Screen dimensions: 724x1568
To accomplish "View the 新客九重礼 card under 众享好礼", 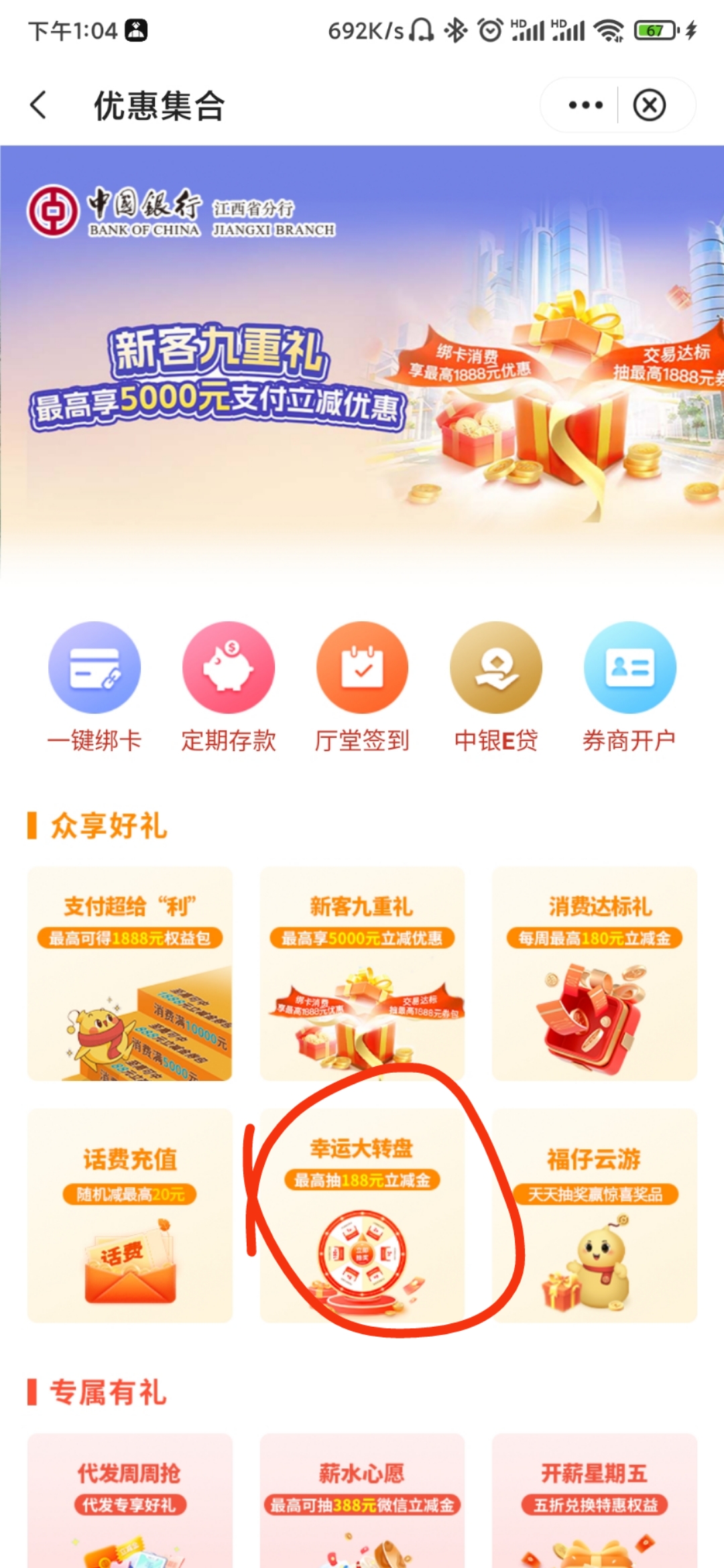I will click(362, 973).
